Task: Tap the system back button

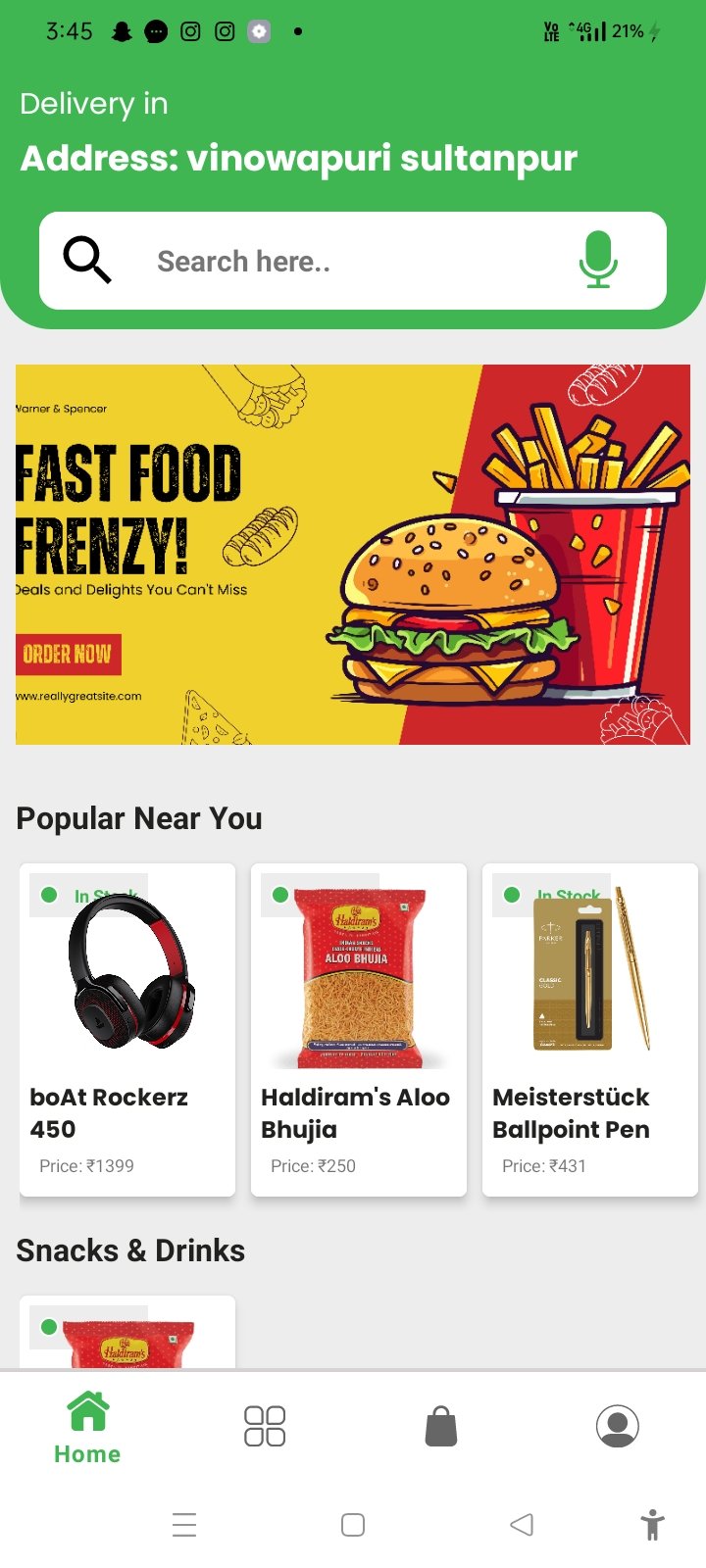Action: pyautogui.click(x=522, y=1525)
